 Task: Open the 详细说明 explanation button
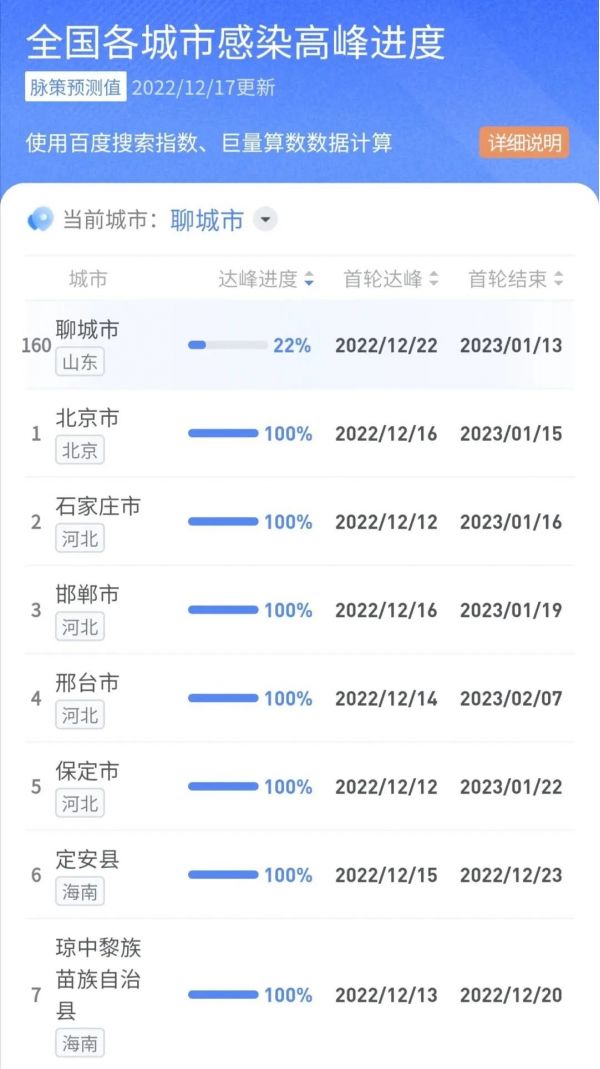[x=524, y=143]
